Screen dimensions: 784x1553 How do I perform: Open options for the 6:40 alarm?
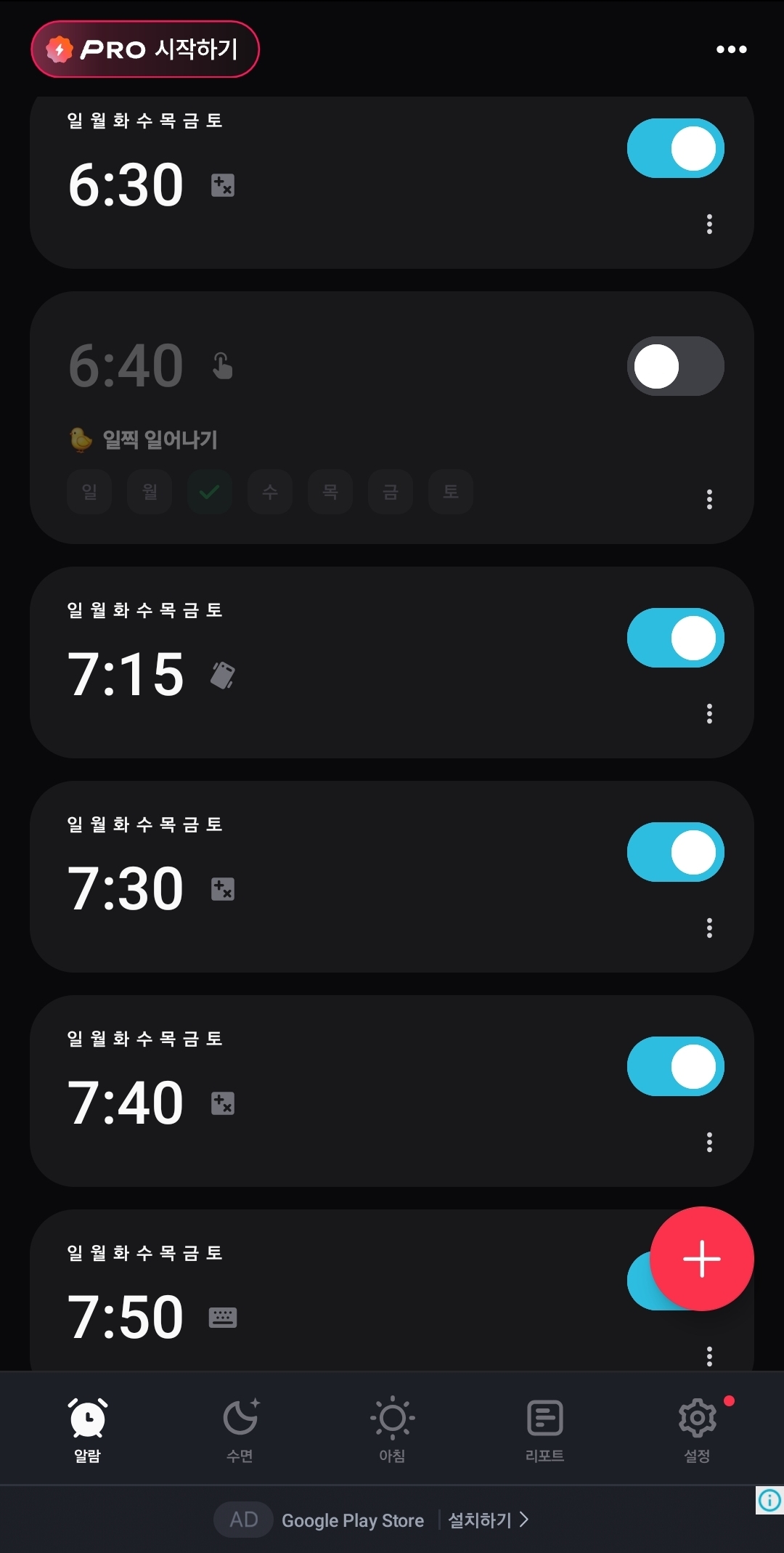709,499
